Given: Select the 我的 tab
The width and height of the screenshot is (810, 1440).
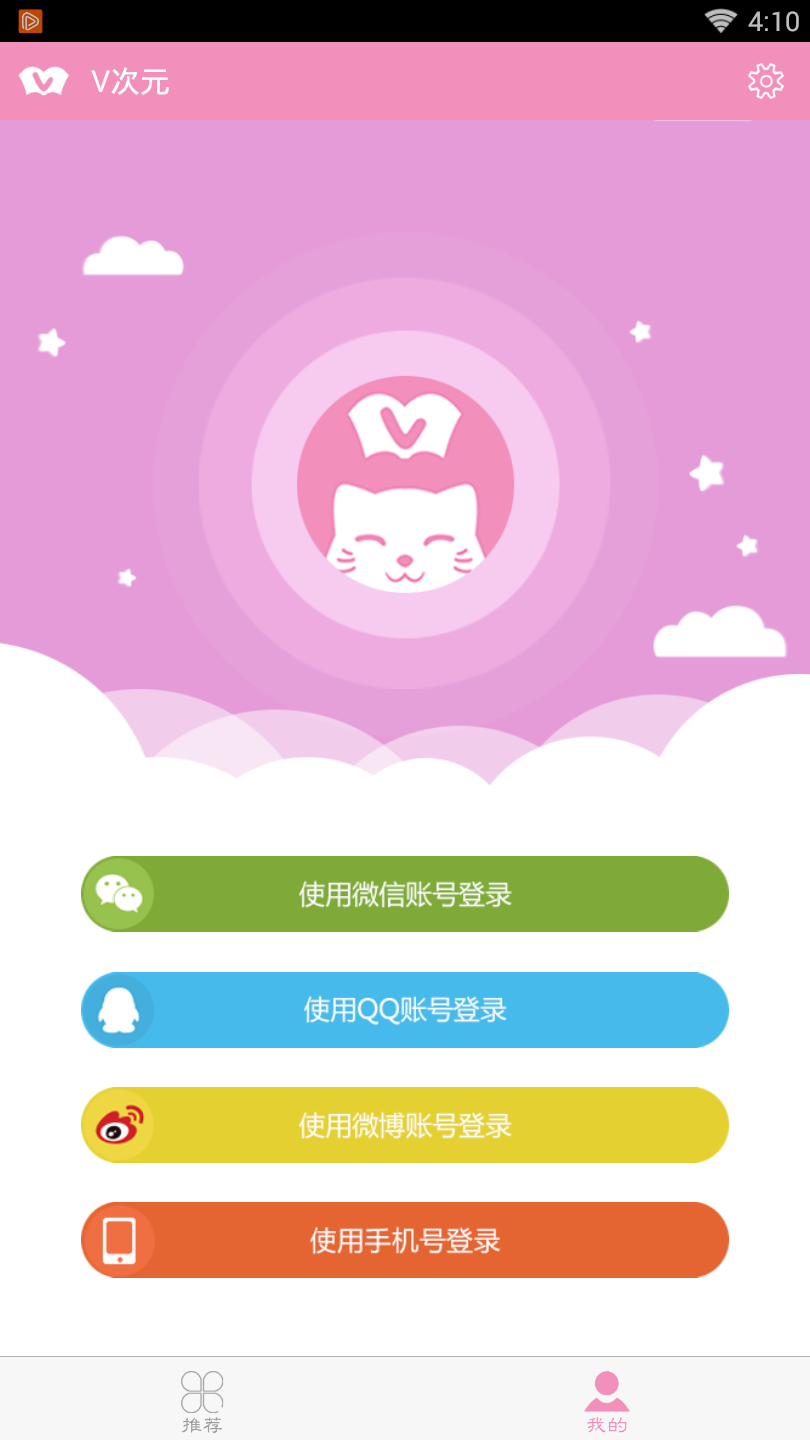Looking at the screenshot, I should point(606,1400).
